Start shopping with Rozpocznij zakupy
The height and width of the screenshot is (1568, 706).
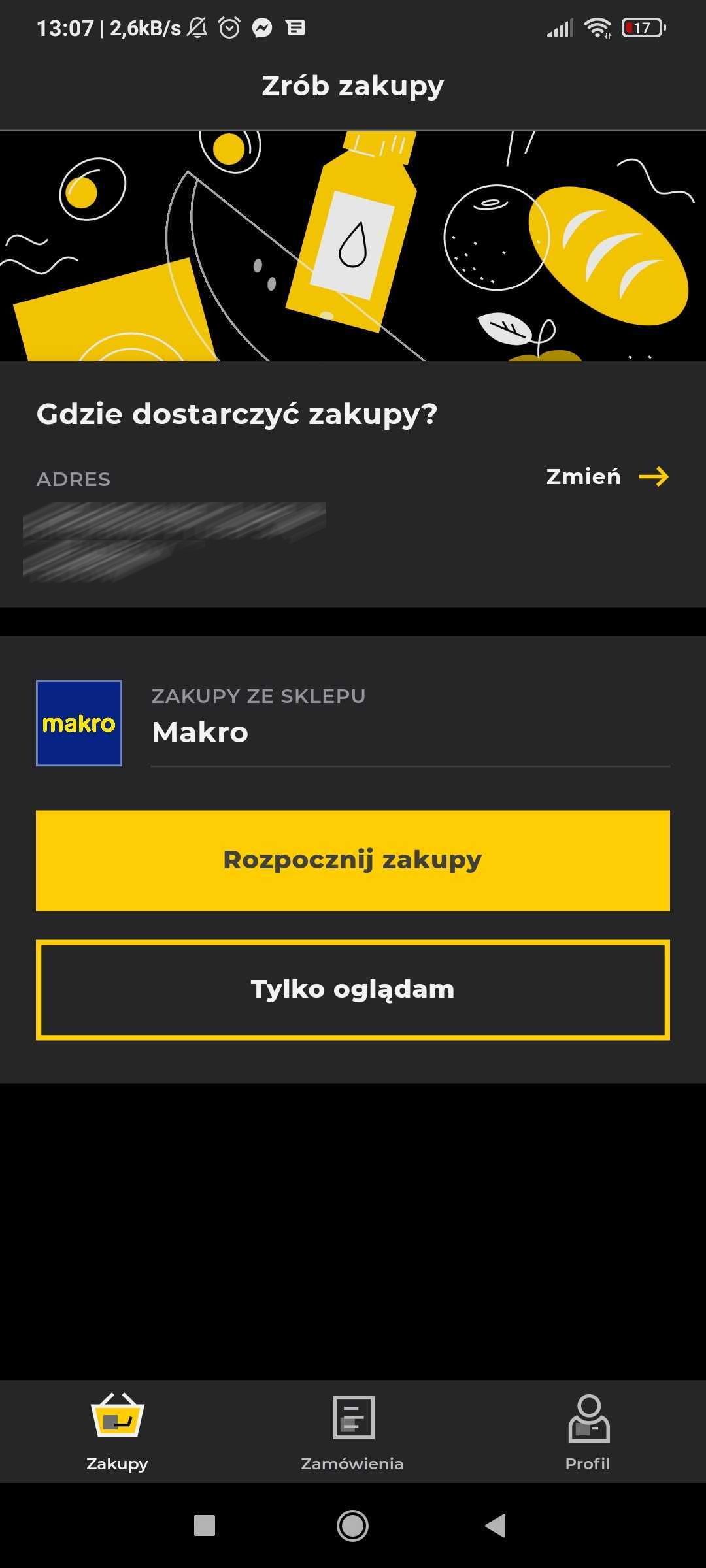[x=353, y=860]
